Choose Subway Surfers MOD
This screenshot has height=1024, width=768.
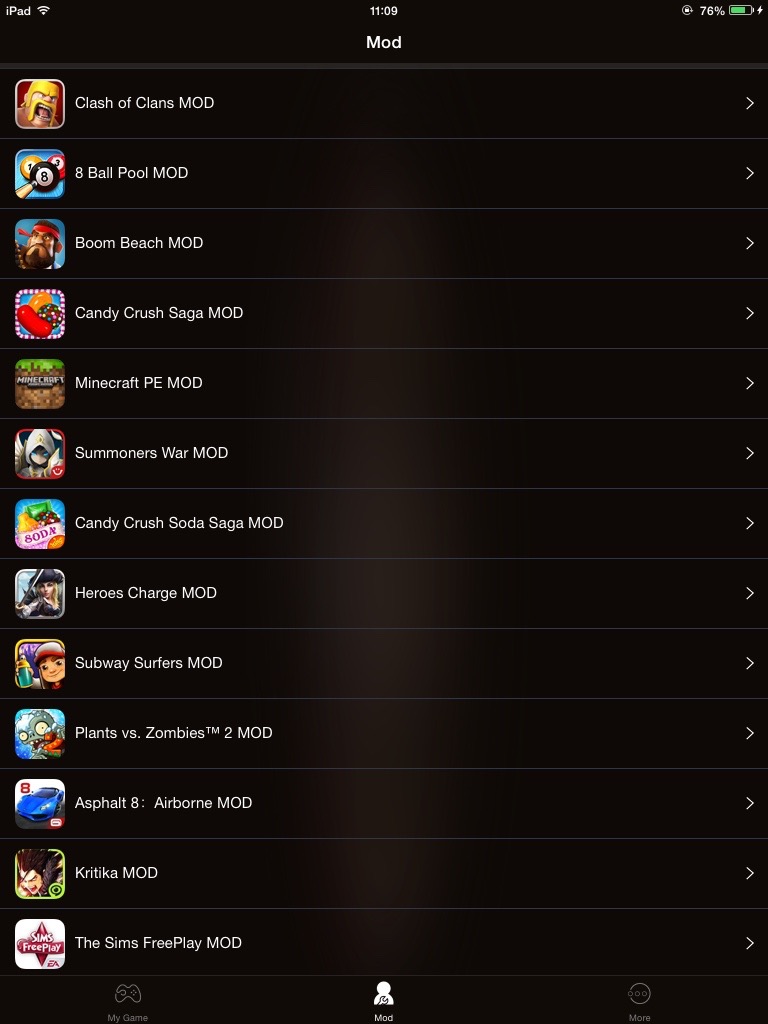pyautogui.click(x=384, y=664)
